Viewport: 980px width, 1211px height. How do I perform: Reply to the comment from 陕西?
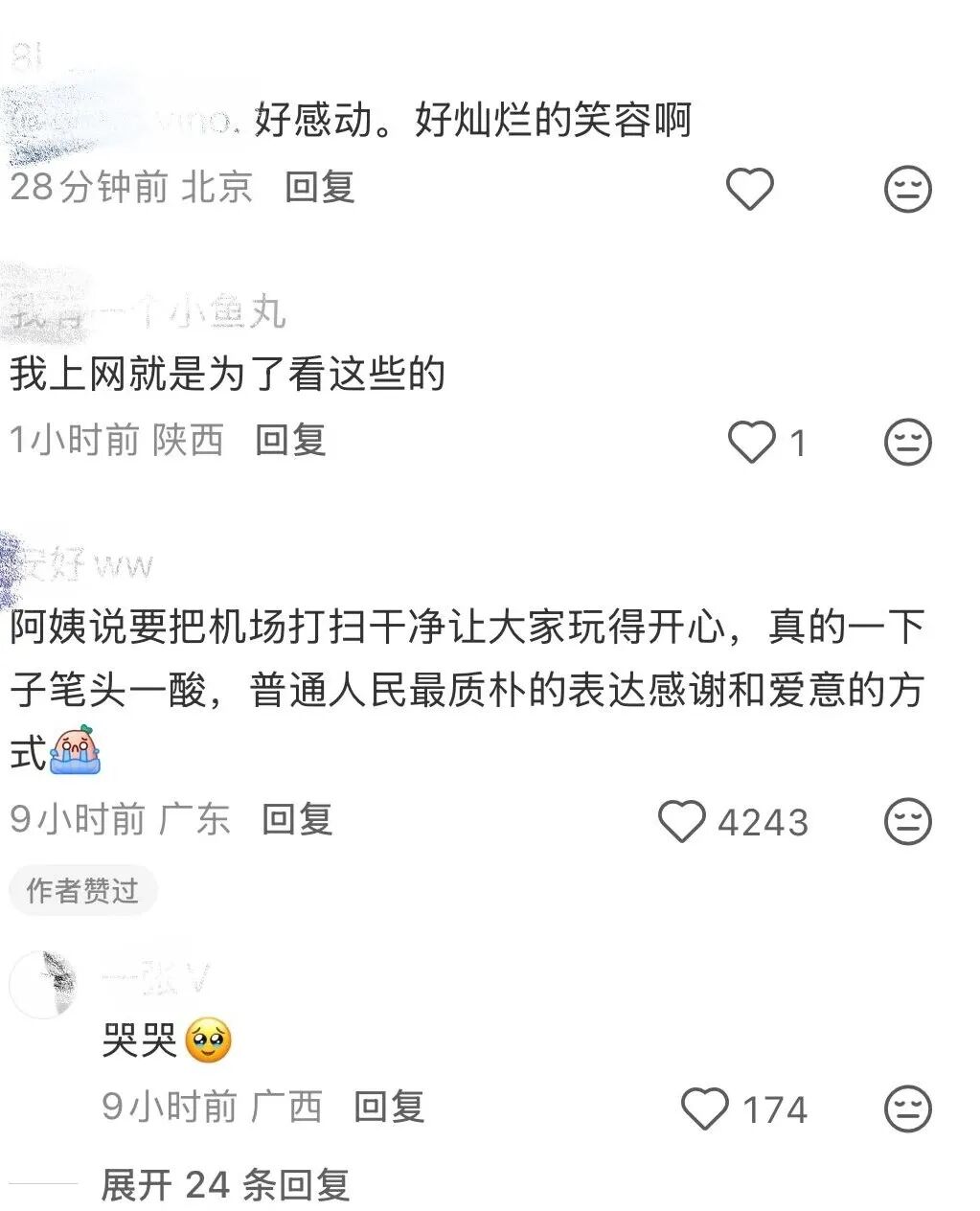(x=290, y=440)
